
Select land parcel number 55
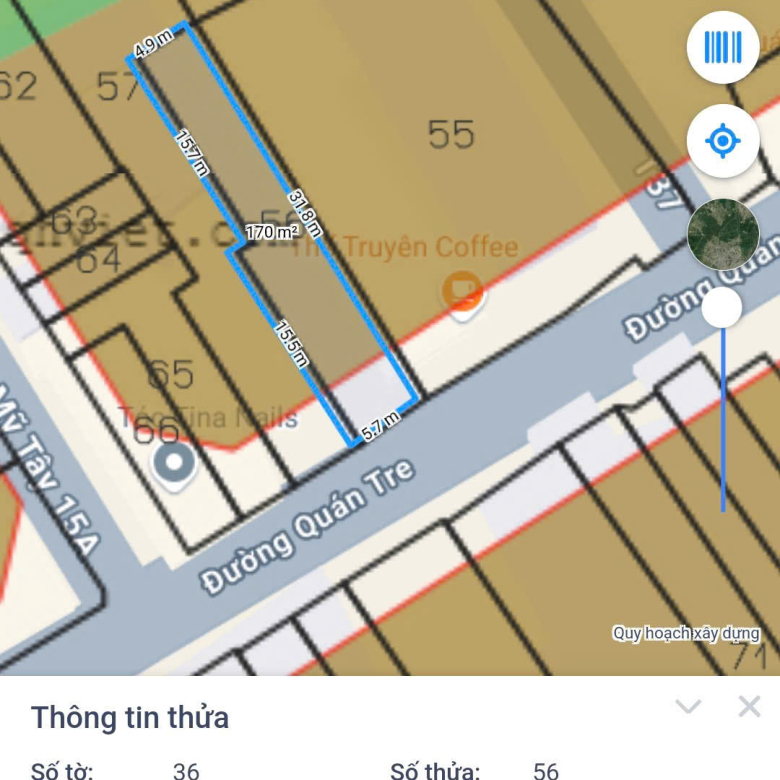450,135
